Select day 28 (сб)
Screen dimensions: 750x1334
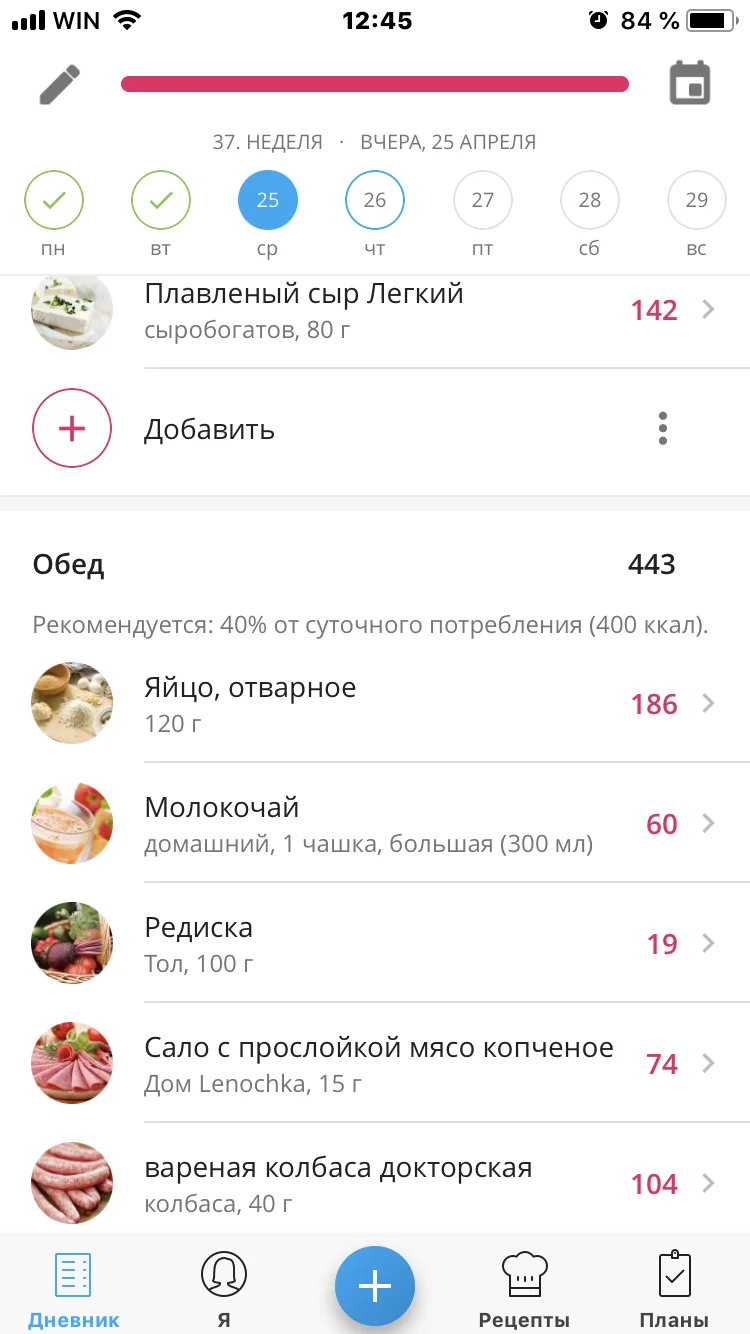(x=590, y=201)
